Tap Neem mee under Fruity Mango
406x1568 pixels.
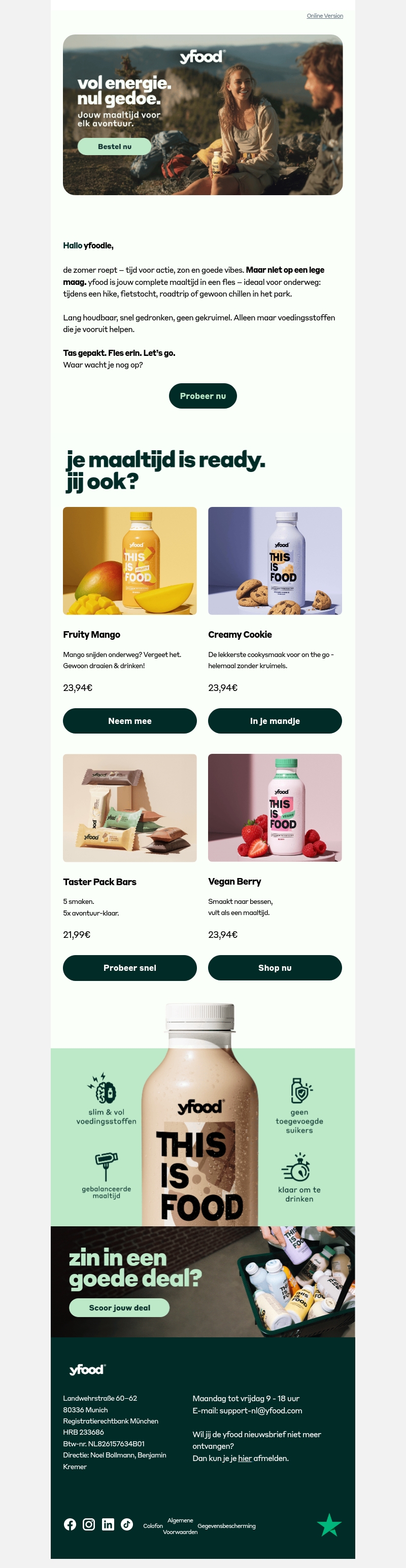pyautogui.click(x=129, y=721)
